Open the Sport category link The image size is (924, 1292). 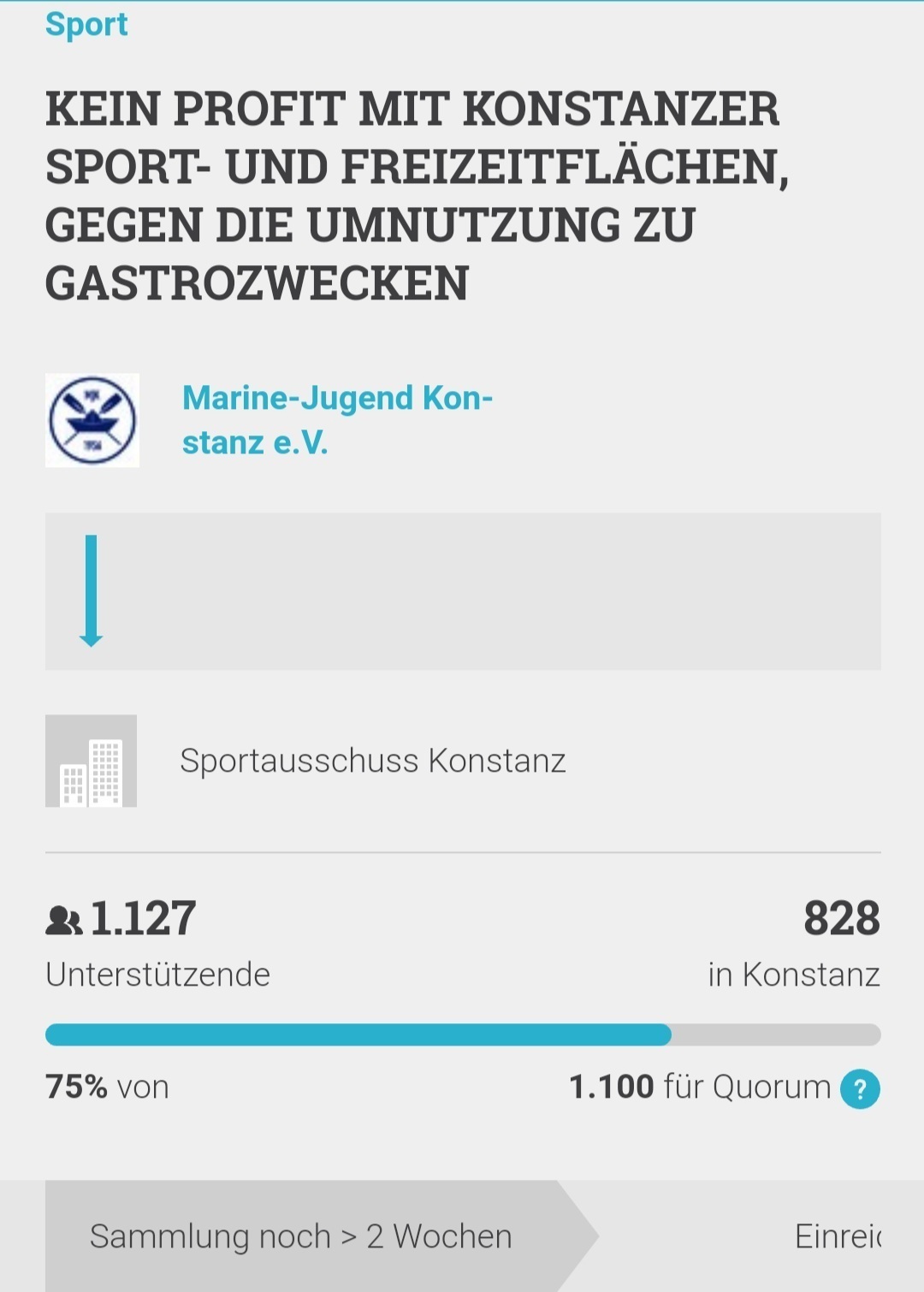click(x=86, y=24)
